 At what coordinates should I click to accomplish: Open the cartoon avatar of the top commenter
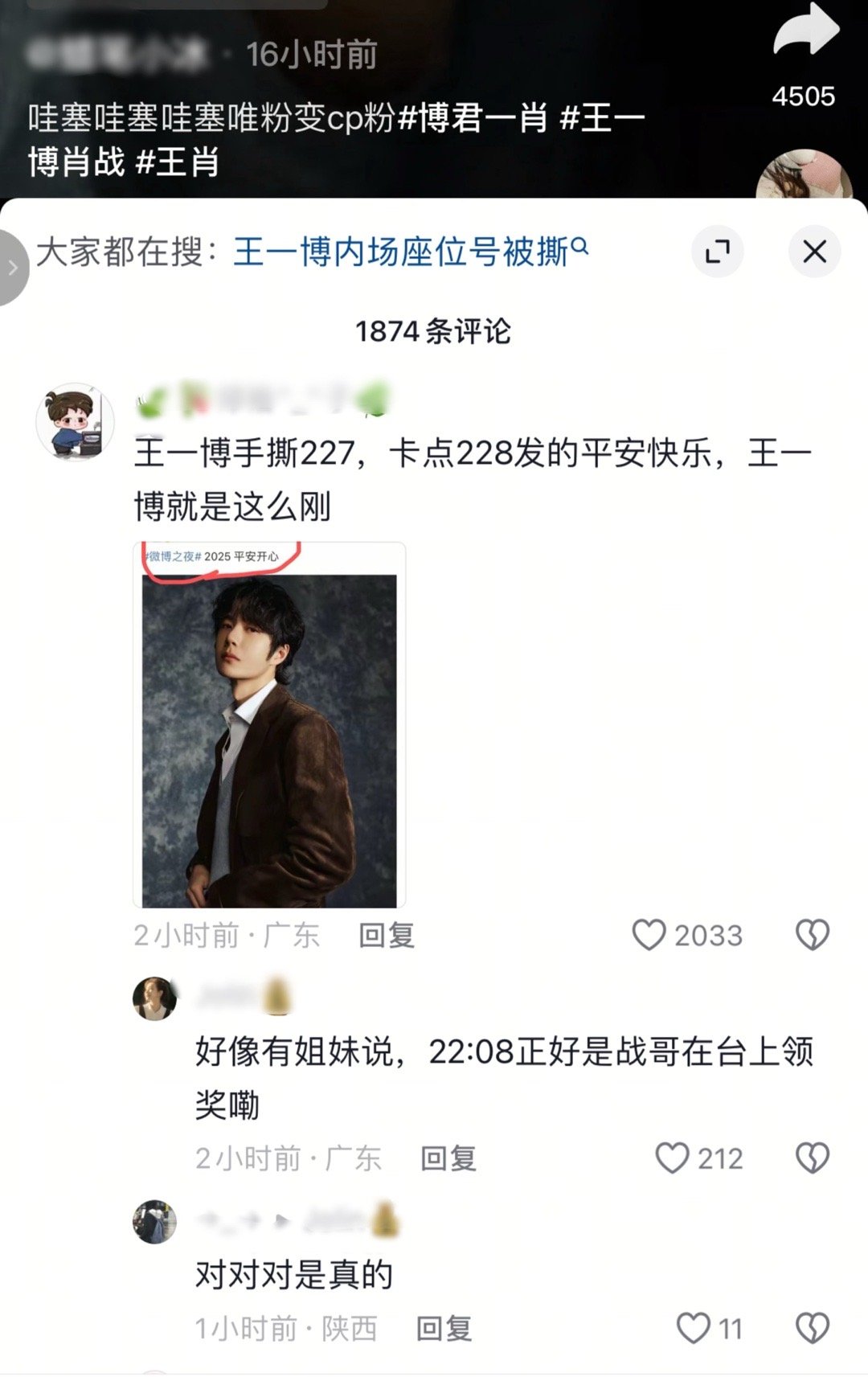pyautogui.click(x=75, y=422)
